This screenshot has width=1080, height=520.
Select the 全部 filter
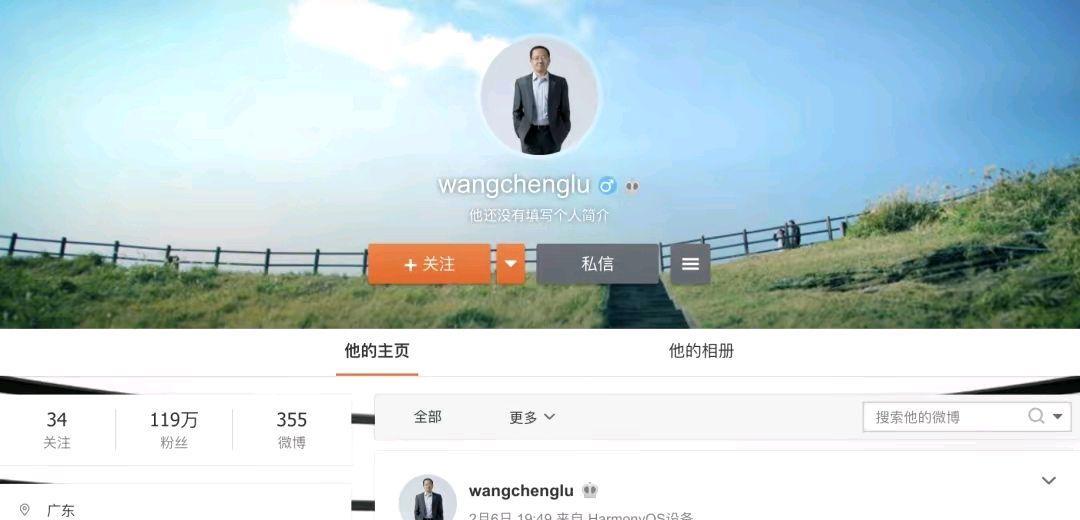[x=427, y=417]
